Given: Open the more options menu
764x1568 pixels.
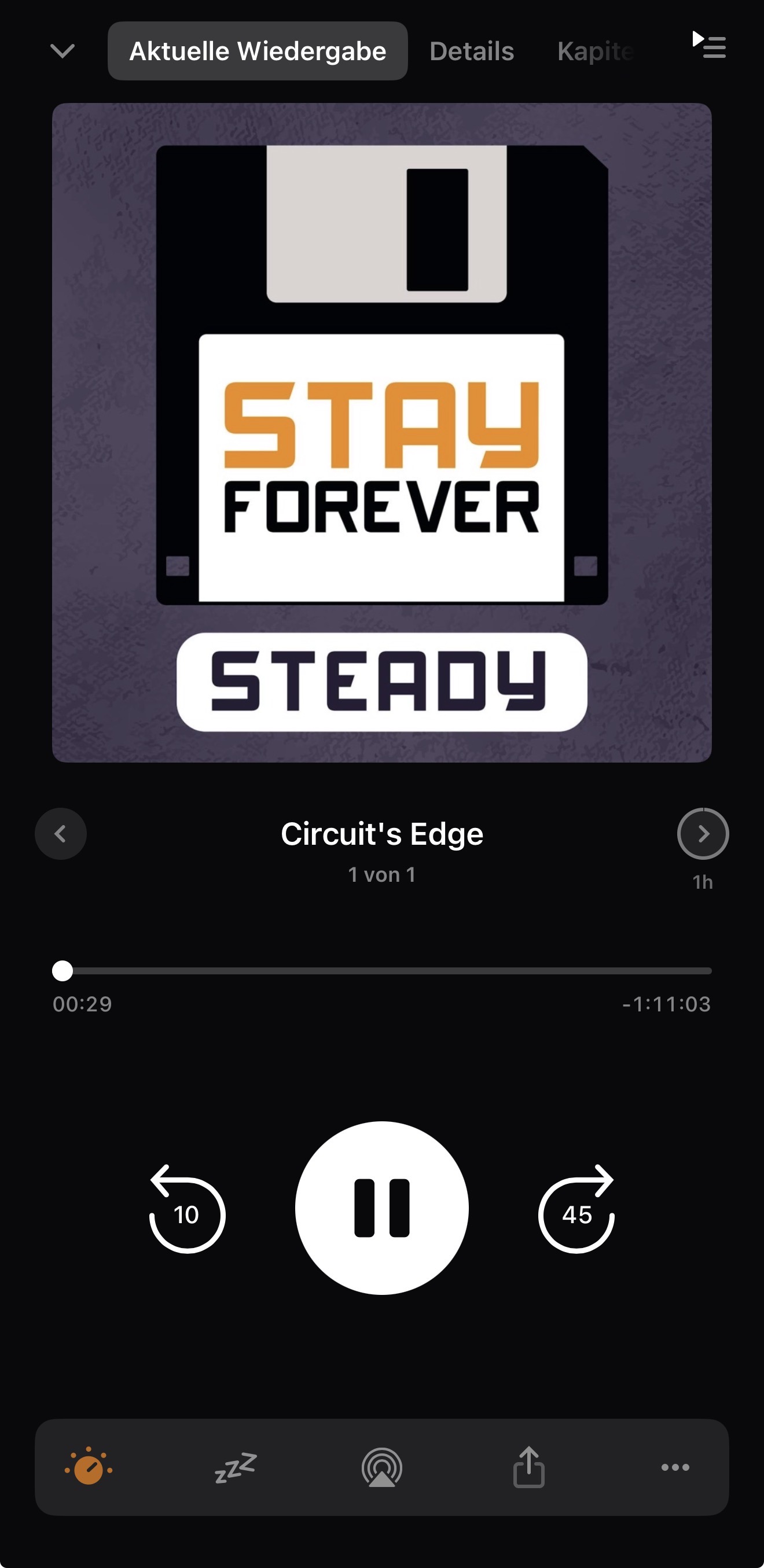Looking at the screenshot, I should 675,1467.
